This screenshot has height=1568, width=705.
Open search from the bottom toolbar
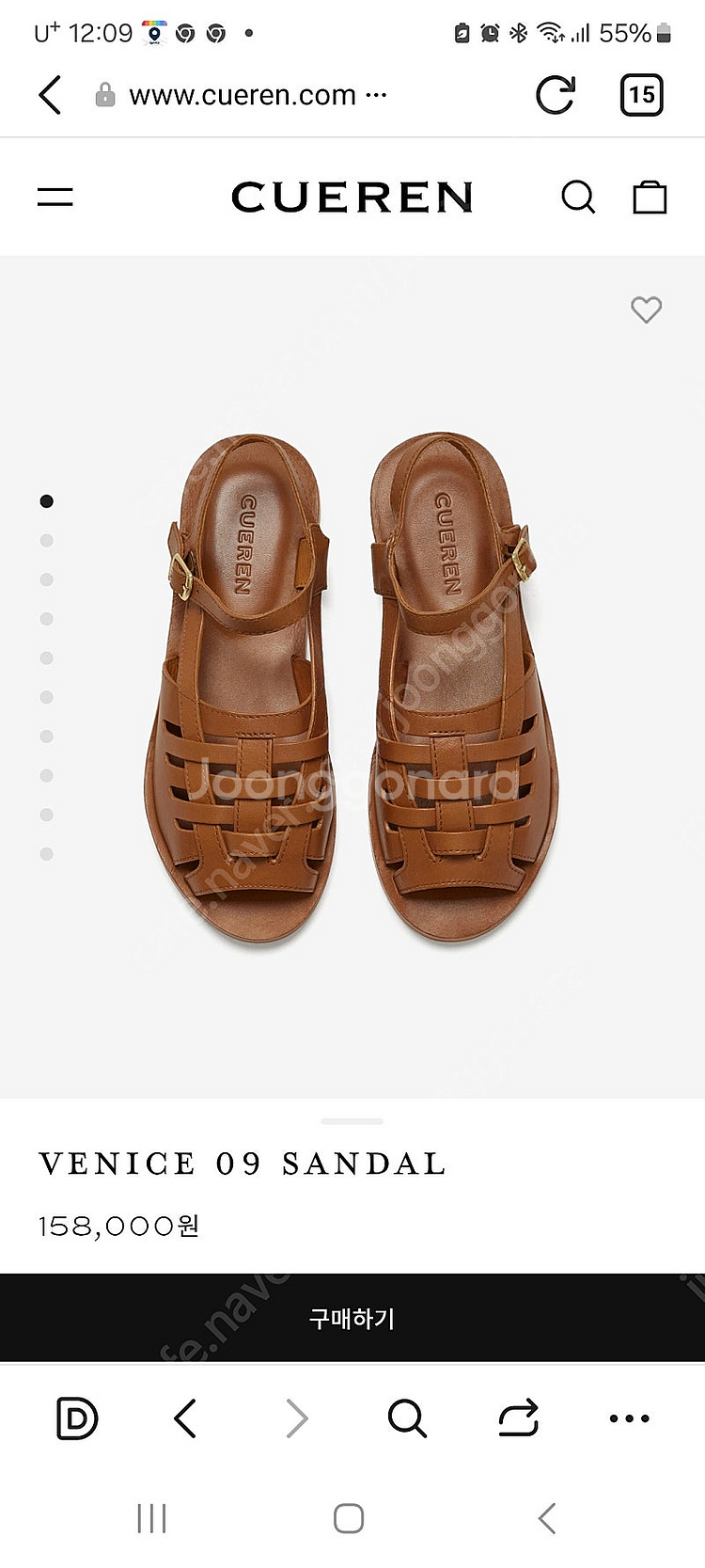click(x=407, y=1418)
